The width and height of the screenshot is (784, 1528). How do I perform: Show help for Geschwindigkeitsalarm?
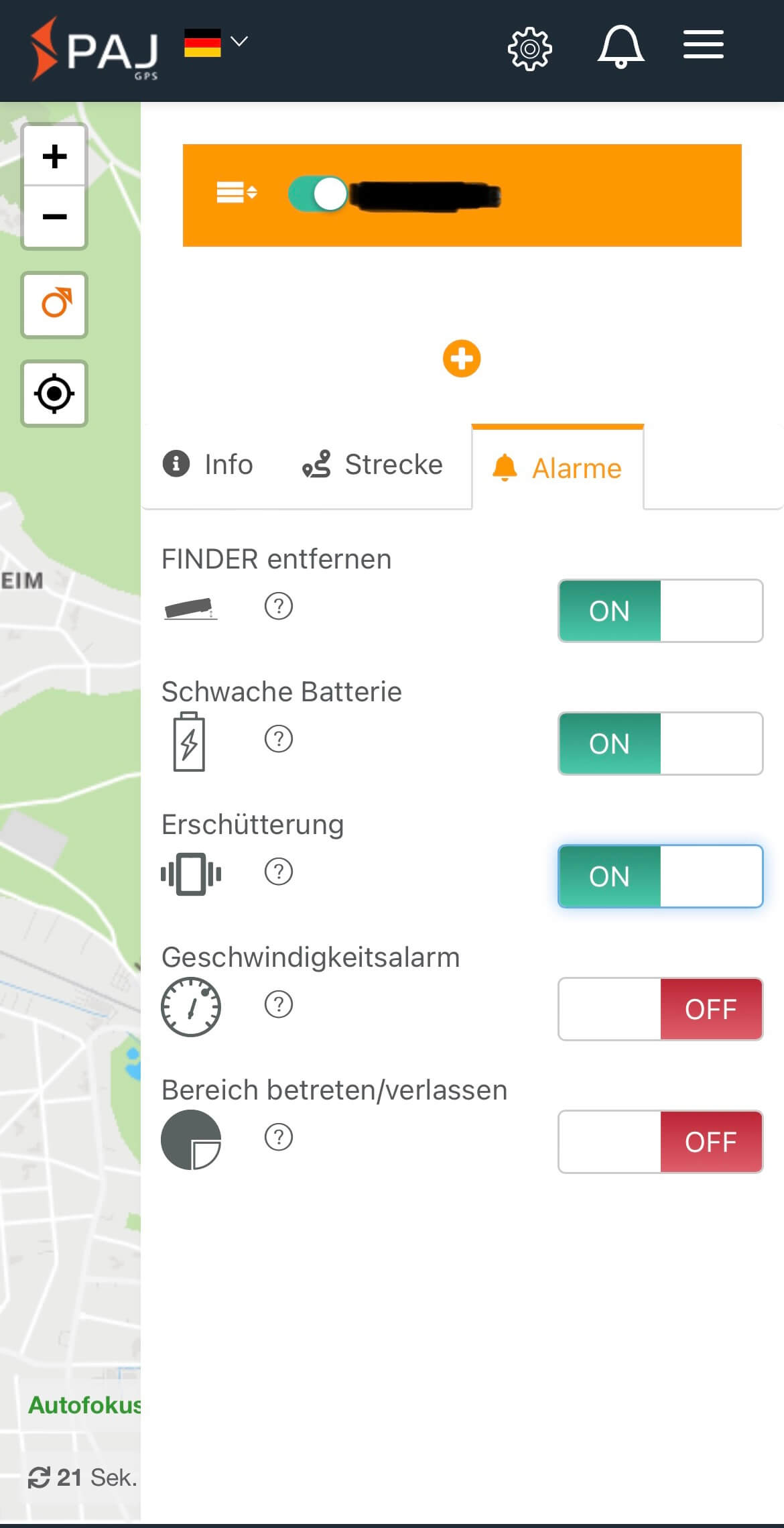[x=279, y=1004]
